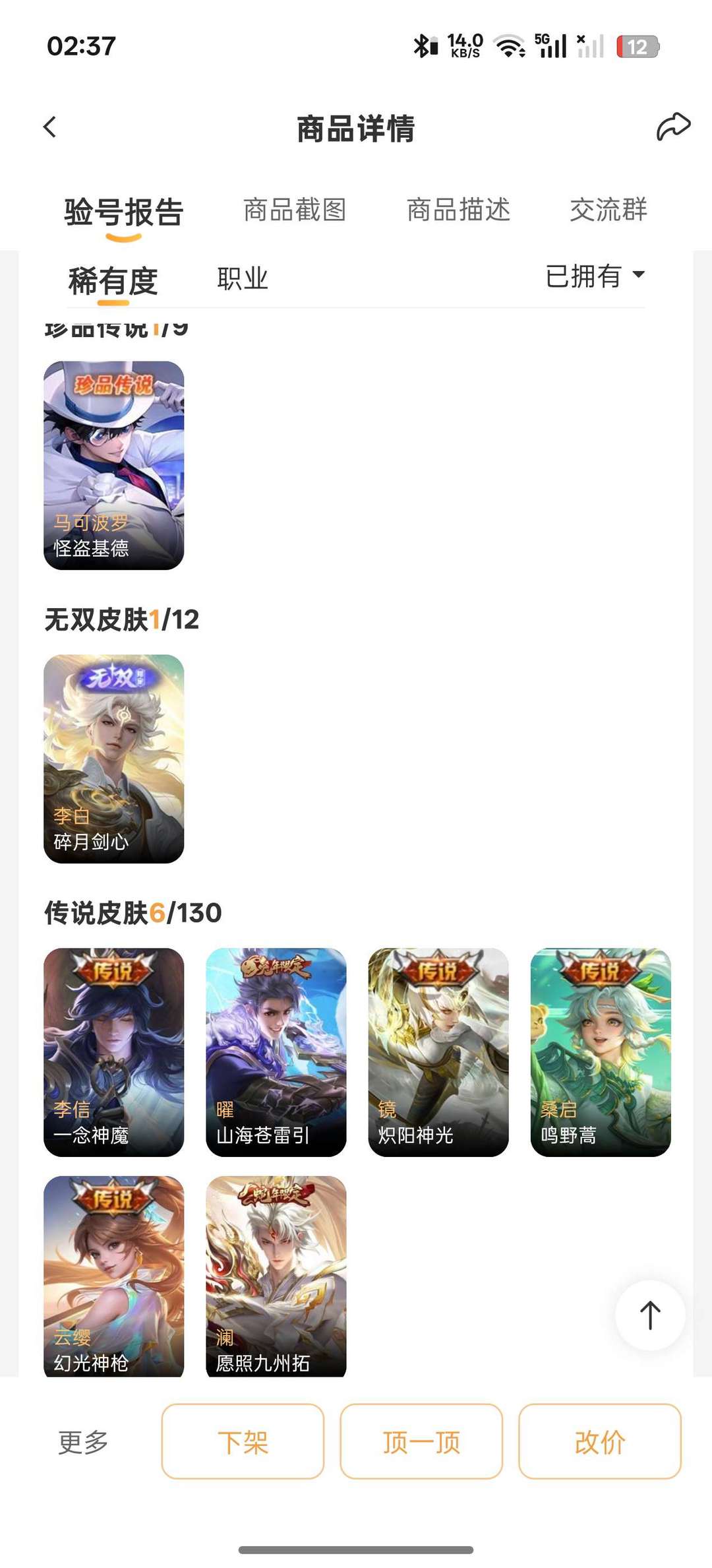Screen dimensions: 712x1568
Task: View the 炽阳神光 skin card
Action: [438, 1052]
